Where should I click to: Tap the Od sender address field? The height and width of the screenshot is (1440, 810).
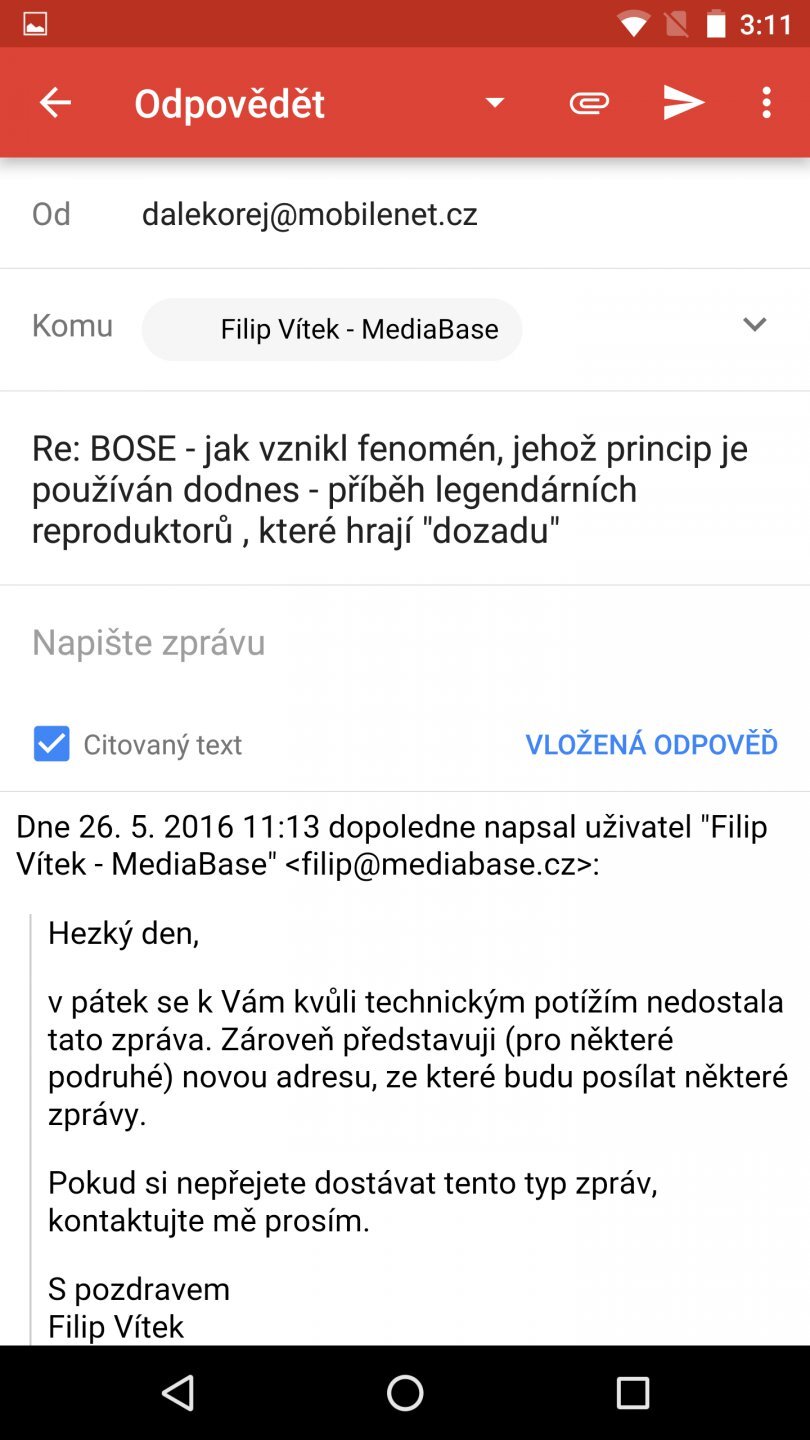[x=309, y=214]
